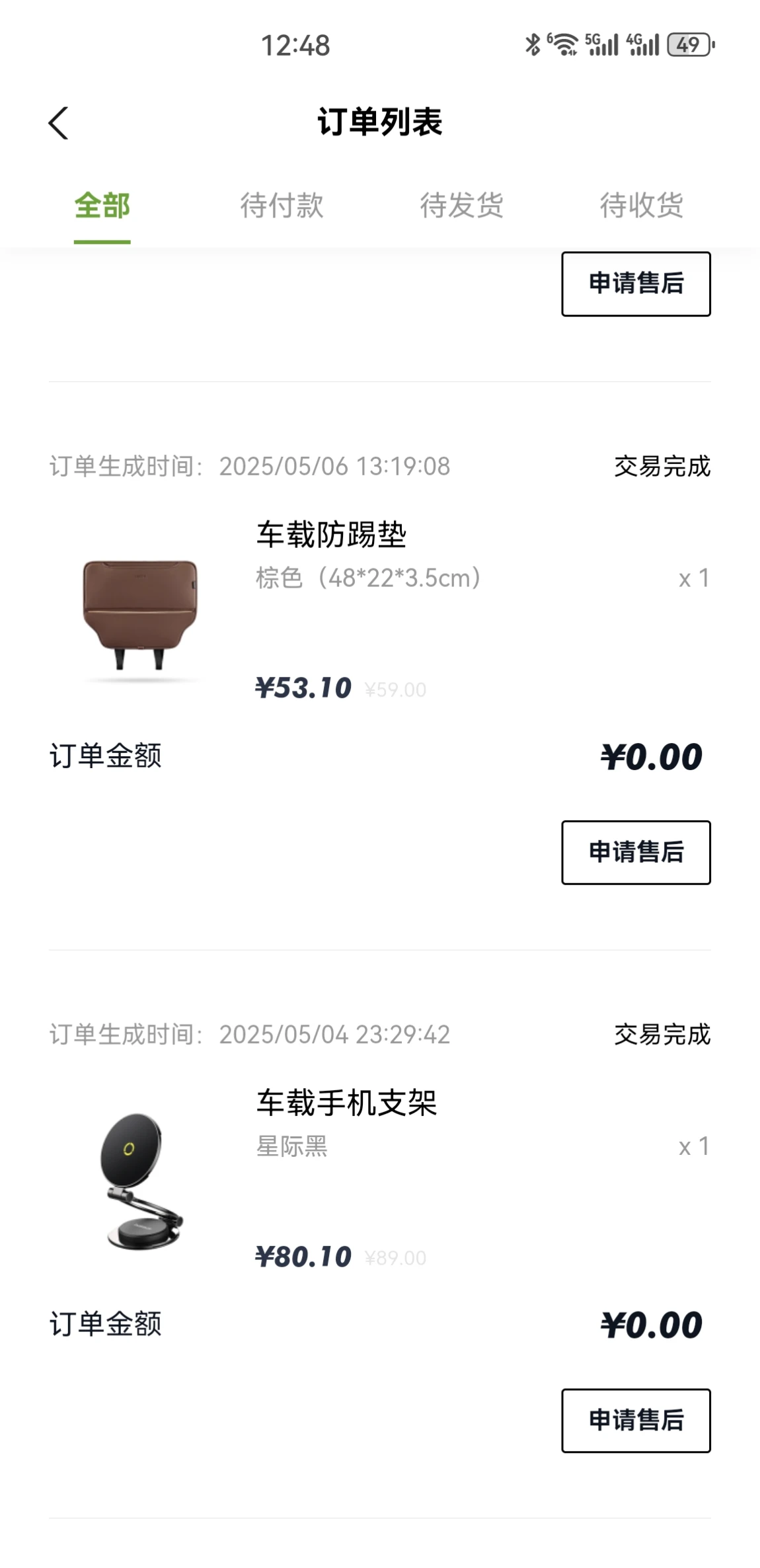Image resolution: width=760 pixels, height=1568 pixels.
Task: Open the 车载手机支架 order details
Action: [346, 1103]
